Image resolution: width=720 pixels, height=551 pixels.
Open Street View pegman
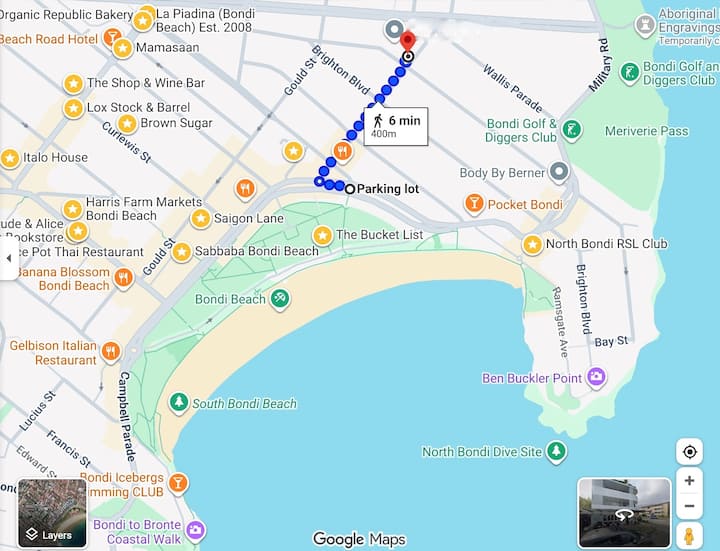coord(689,533)
